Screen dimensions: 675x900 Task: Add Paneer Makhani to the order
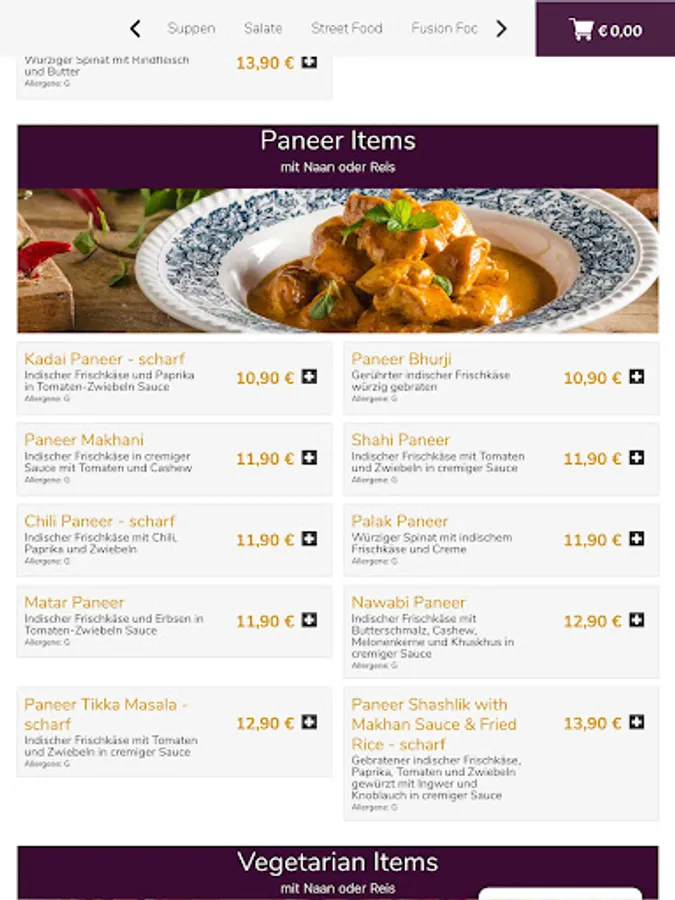click(309, 457)
